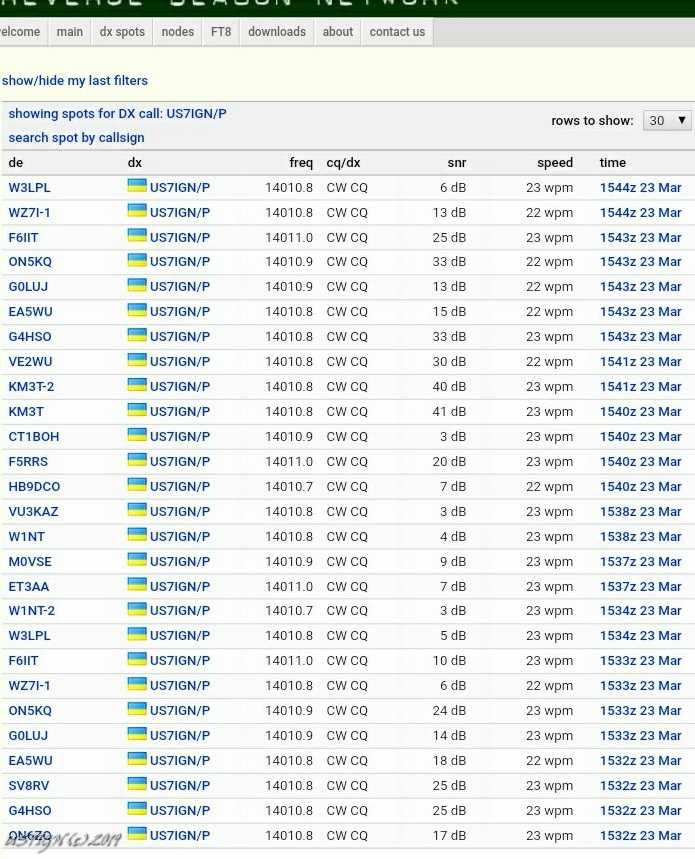Screen dimensions: 695x859
Task: Toggle show/hide my last filters
Action: (75, 81)
